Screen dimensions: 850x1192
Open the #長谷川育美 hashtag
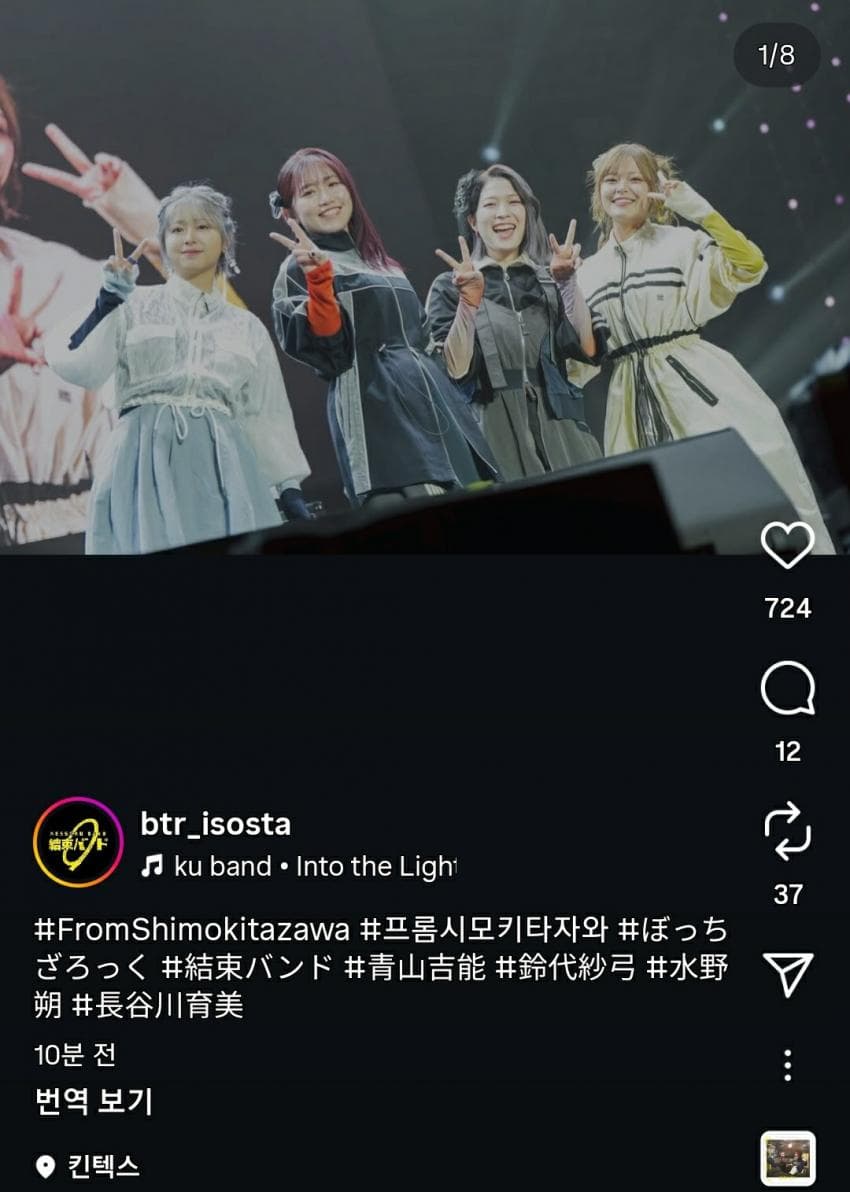(x=158, y=1005)
